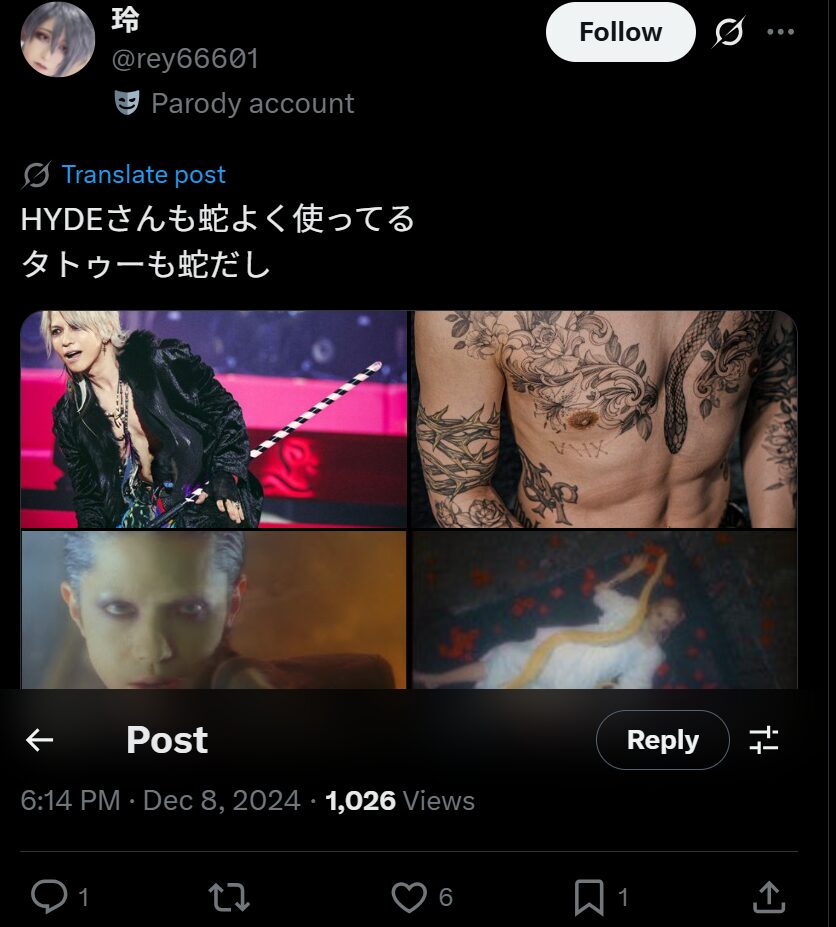Open the stage performance photo
The width and height of the screenshot is (836, 927).
pos(213,419)
